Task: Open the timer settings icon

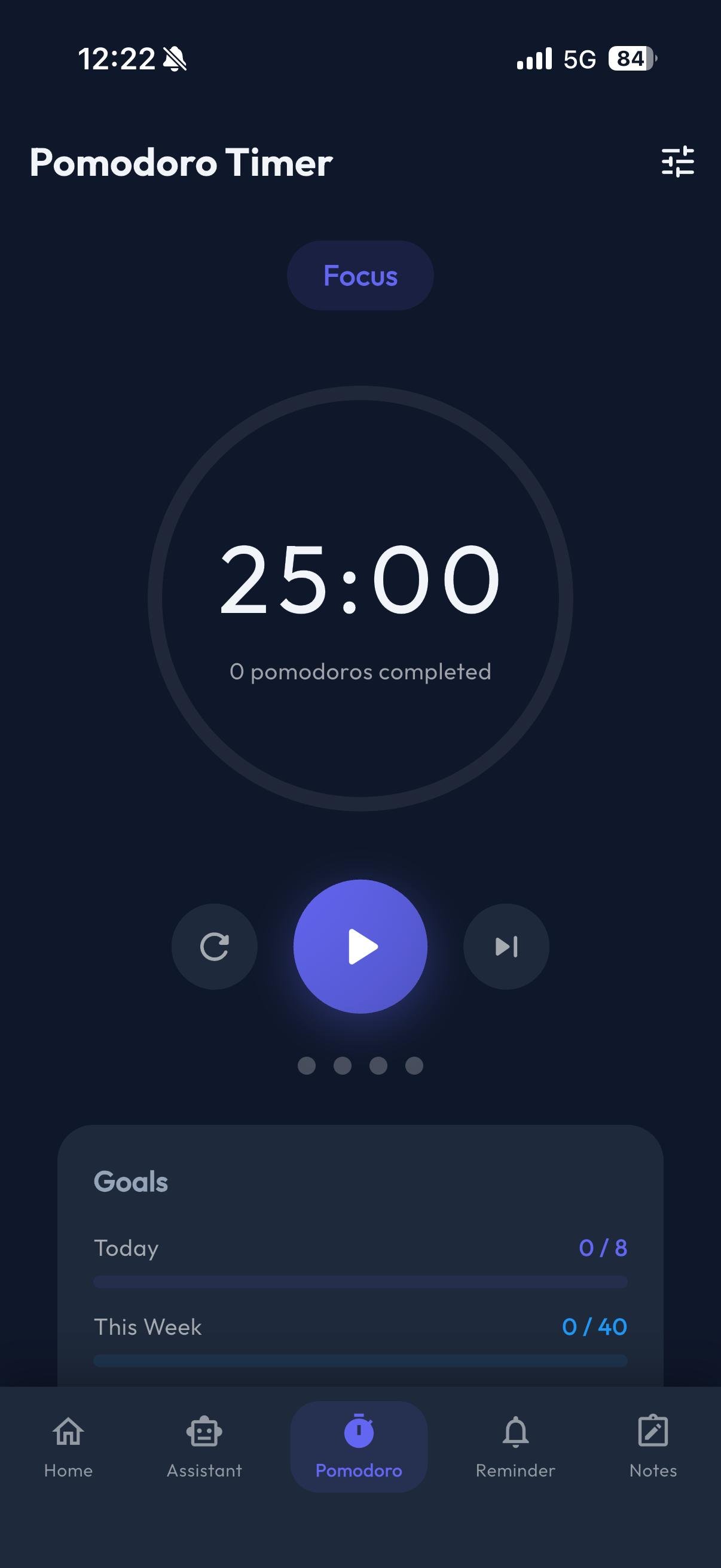Action: [678, 162]
